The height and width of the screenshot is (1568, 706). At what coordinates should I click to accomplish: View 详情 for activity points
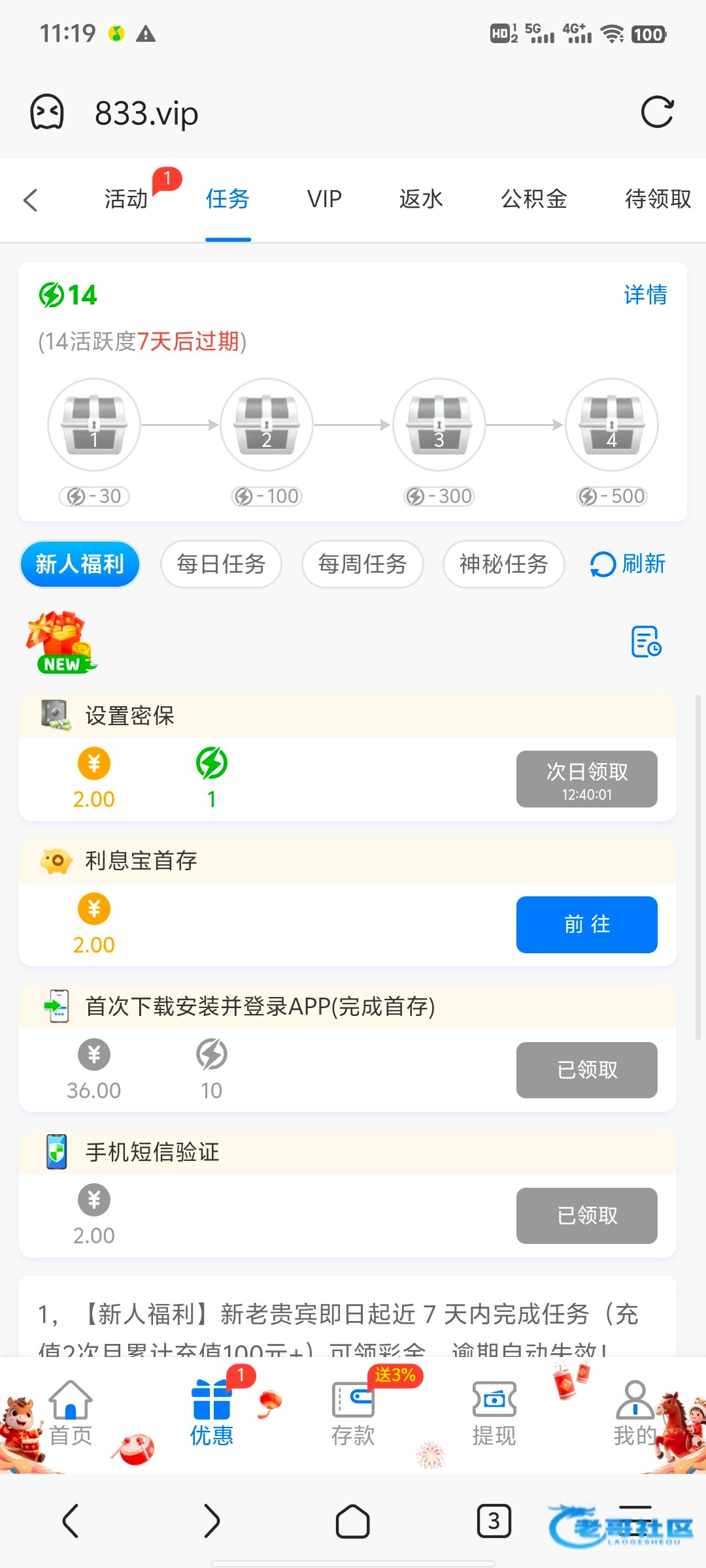coord(645,295)
